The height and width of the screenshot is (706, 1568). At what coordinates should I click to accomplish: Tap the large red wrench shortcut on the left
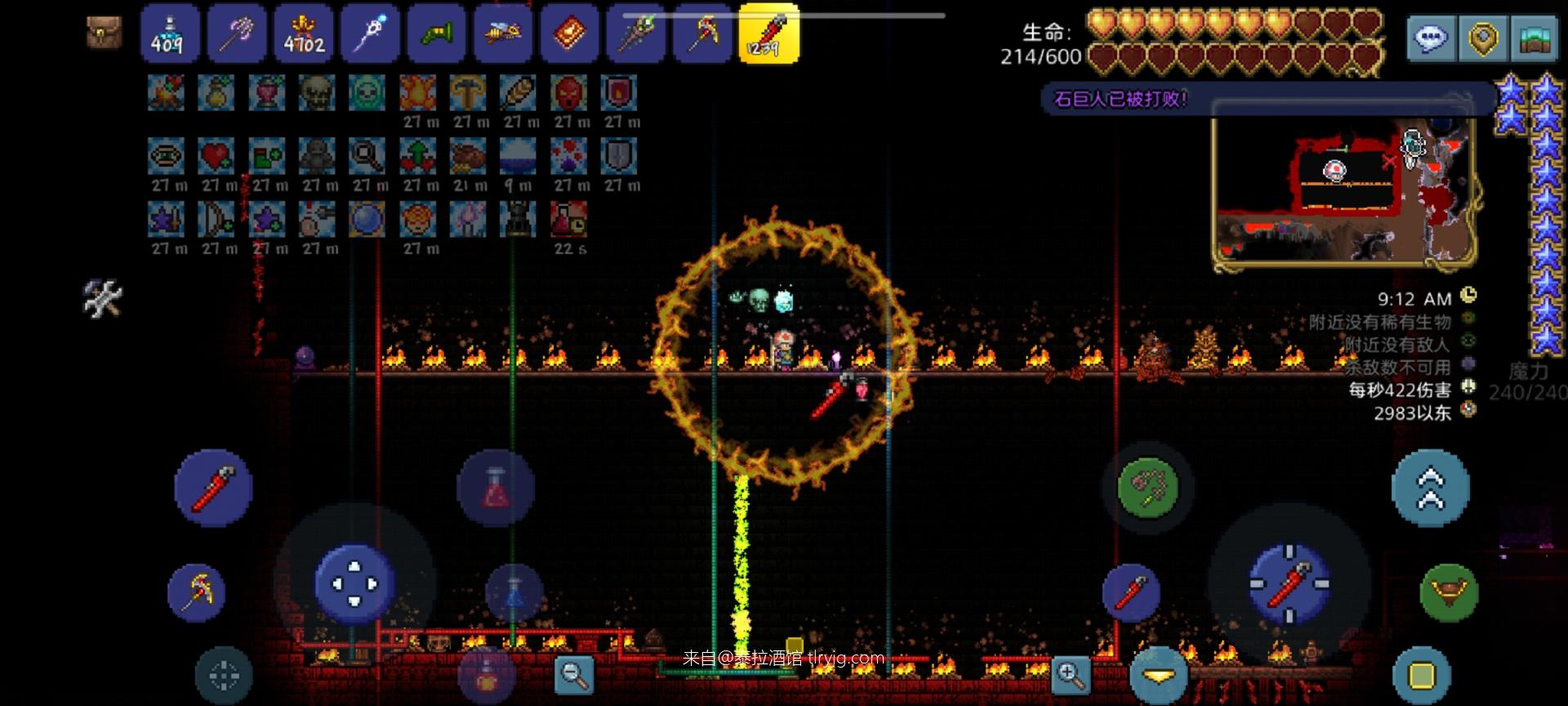pyautogui.click(x=213, y=488)
